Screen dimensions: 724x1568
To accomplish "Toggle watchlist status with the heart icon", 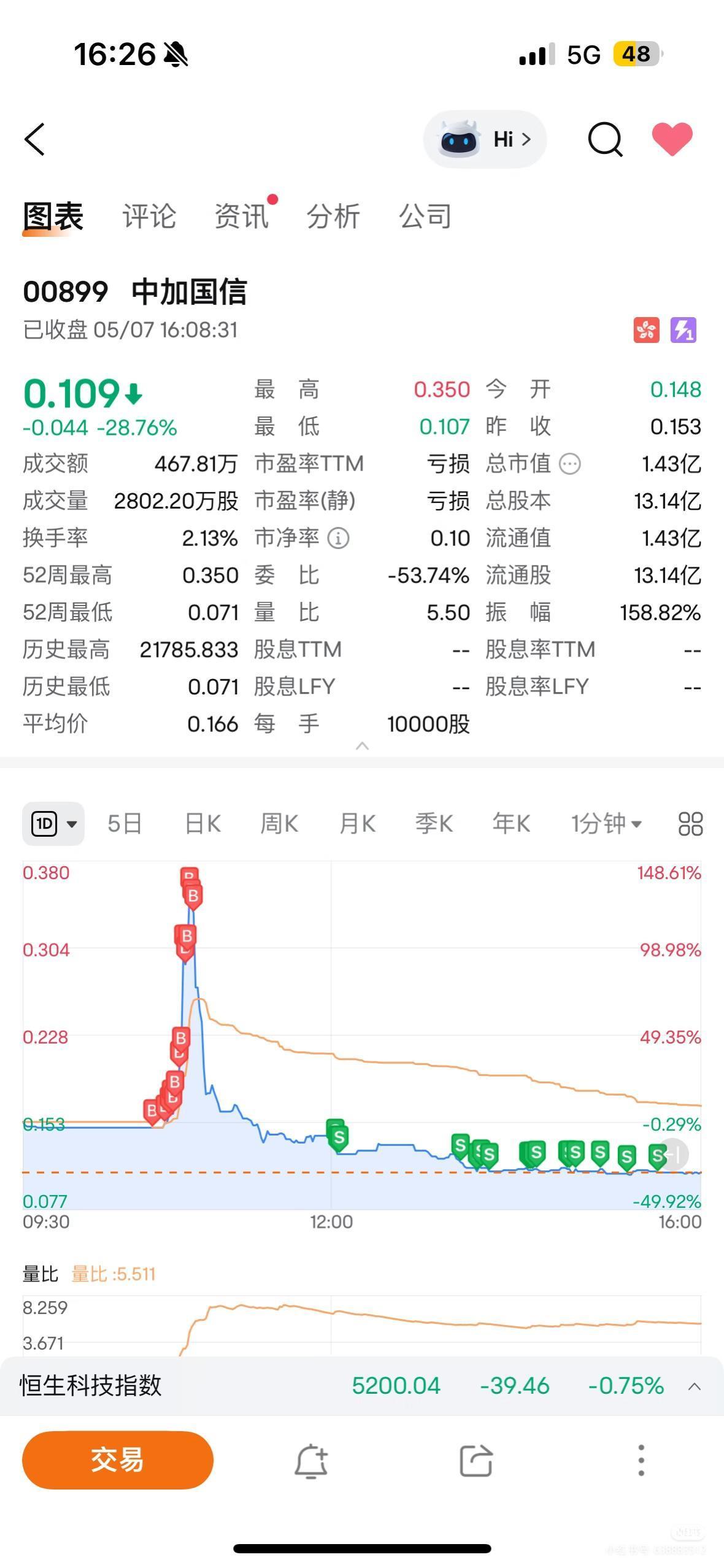I will click(673, 139).
